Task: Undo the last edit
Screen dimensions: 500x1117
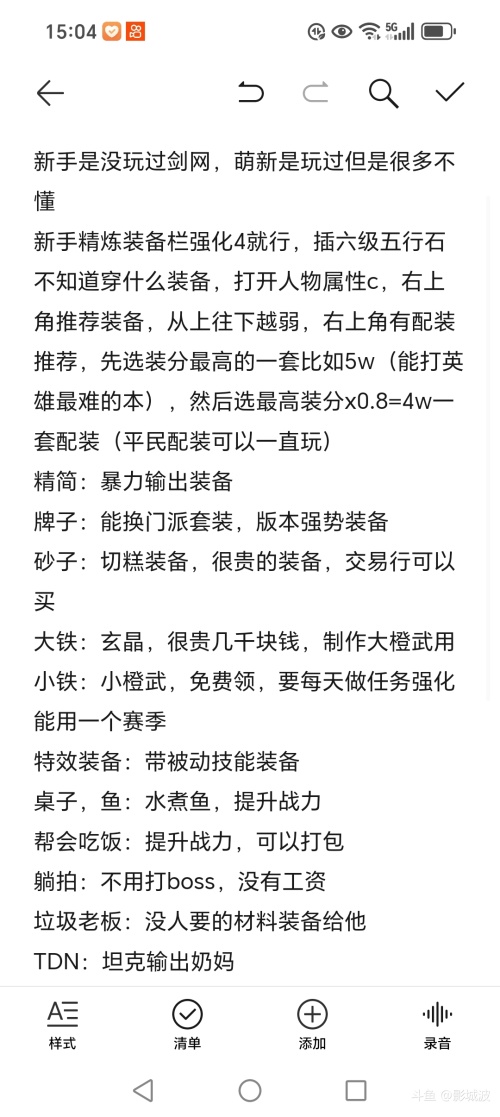Action: [251, 93]
